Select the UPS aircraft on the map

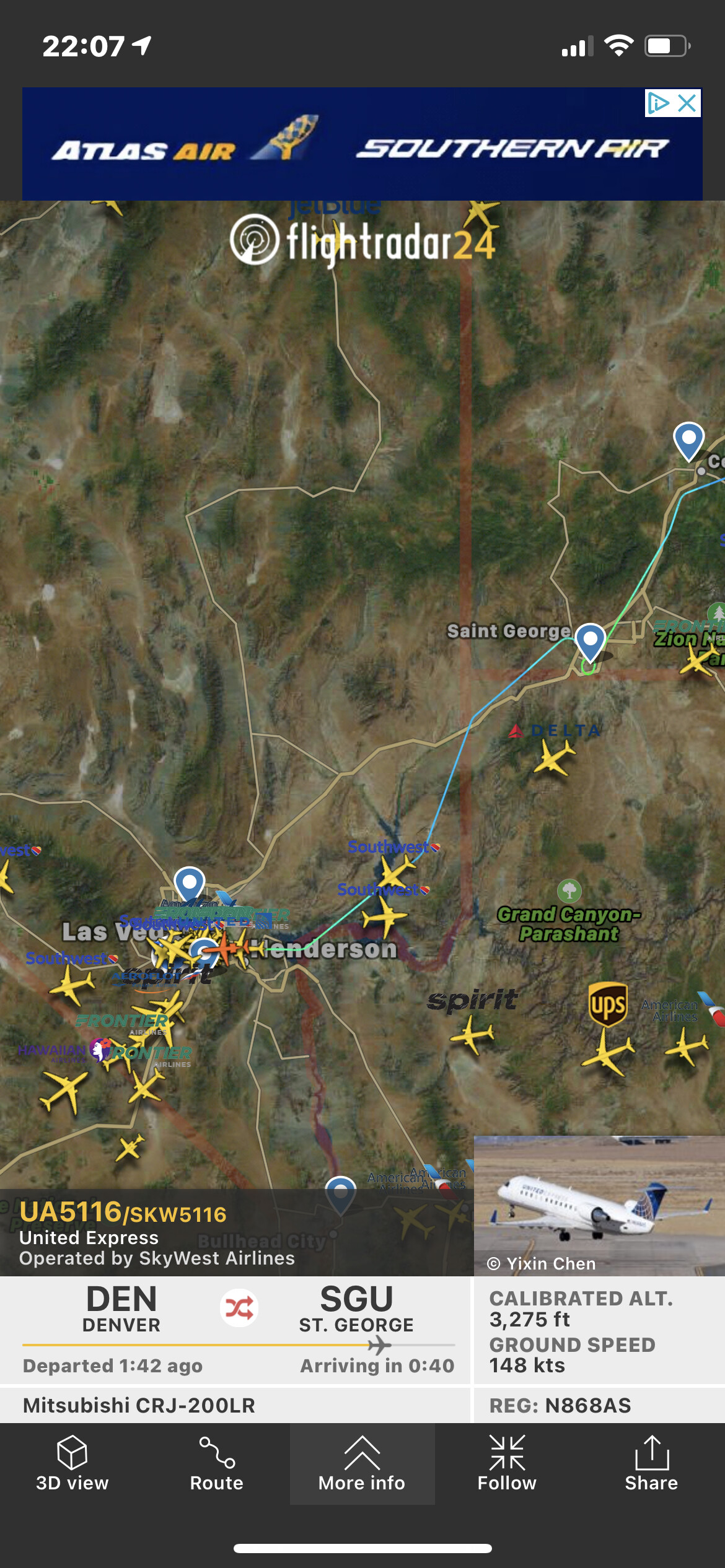(x=608, y=1052)
